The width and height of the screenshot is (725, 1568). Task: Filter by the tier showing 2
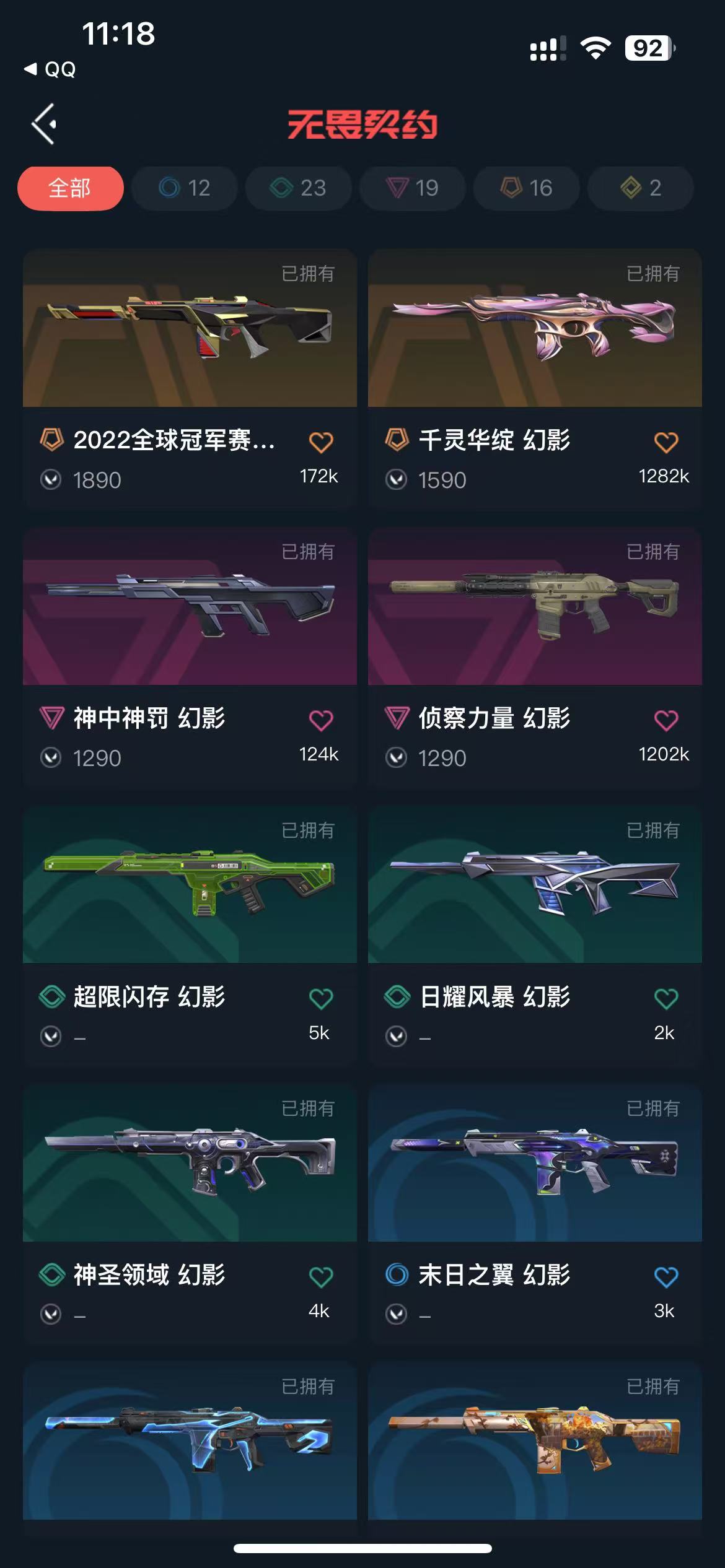coord(641,188)
